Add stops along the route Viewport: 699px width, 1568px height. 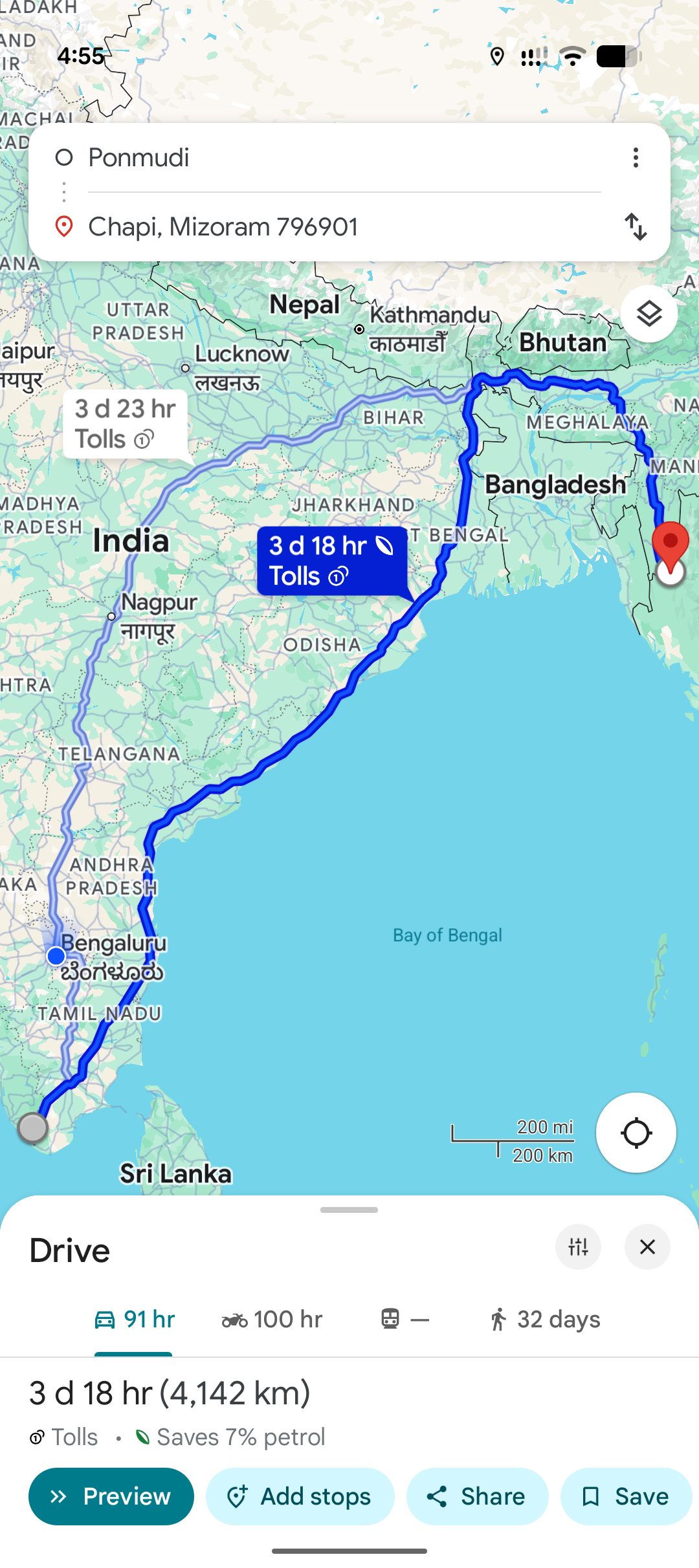pyautogui.click(x=300, y=1496)
